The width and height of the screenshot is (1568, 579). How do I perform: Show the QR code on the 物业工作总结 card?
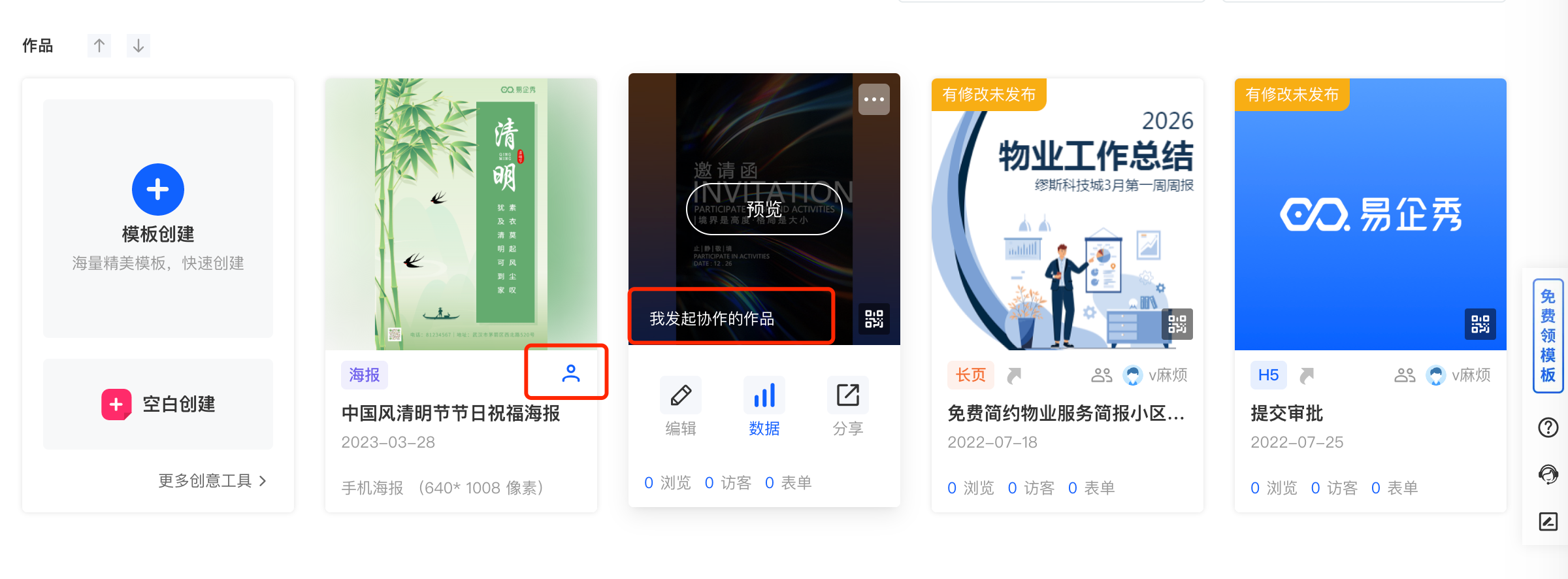coord(1177,324)
